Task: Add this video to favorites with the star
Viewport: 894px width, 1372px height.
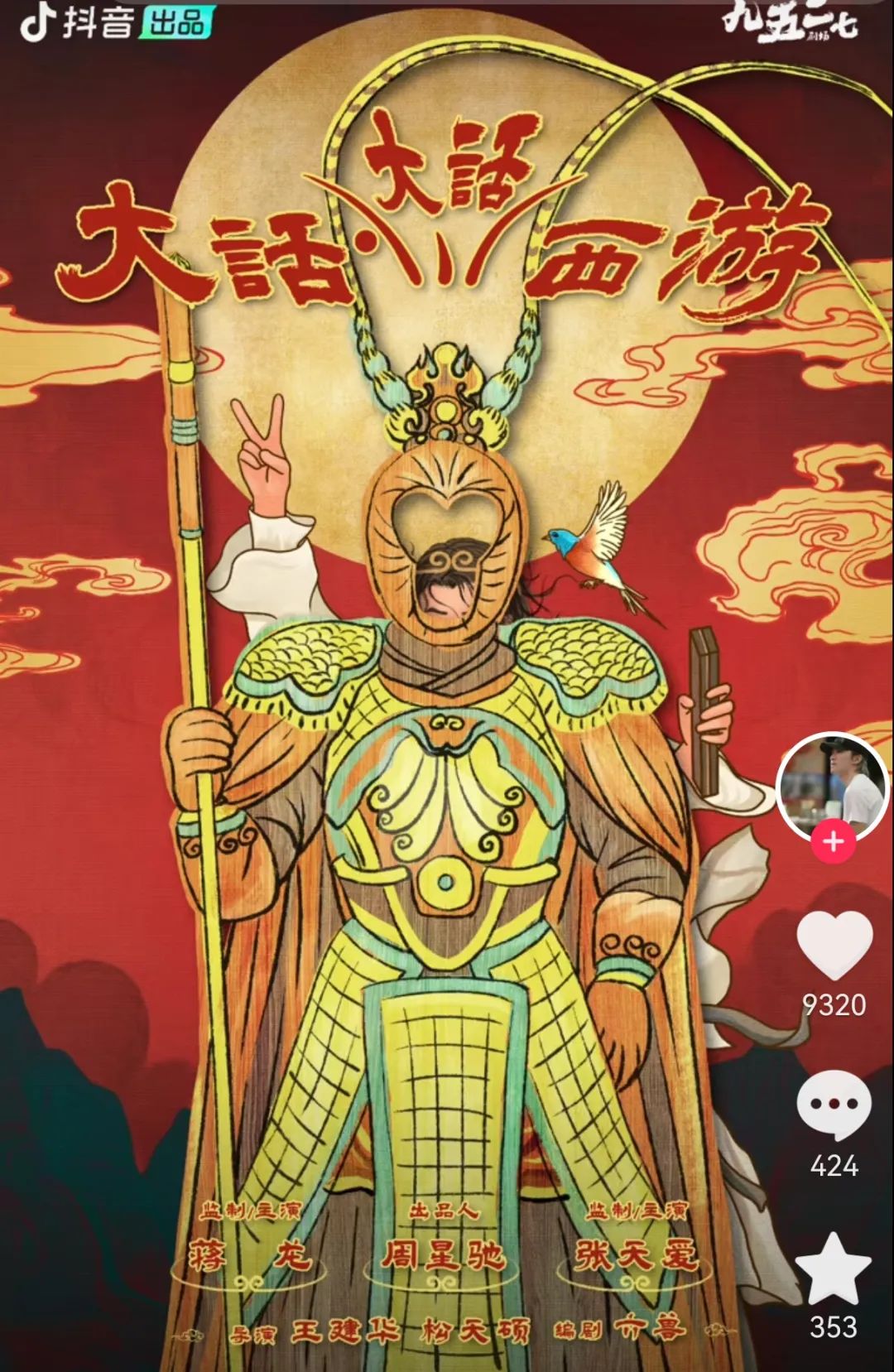Action: click(x=834, y=1268)
